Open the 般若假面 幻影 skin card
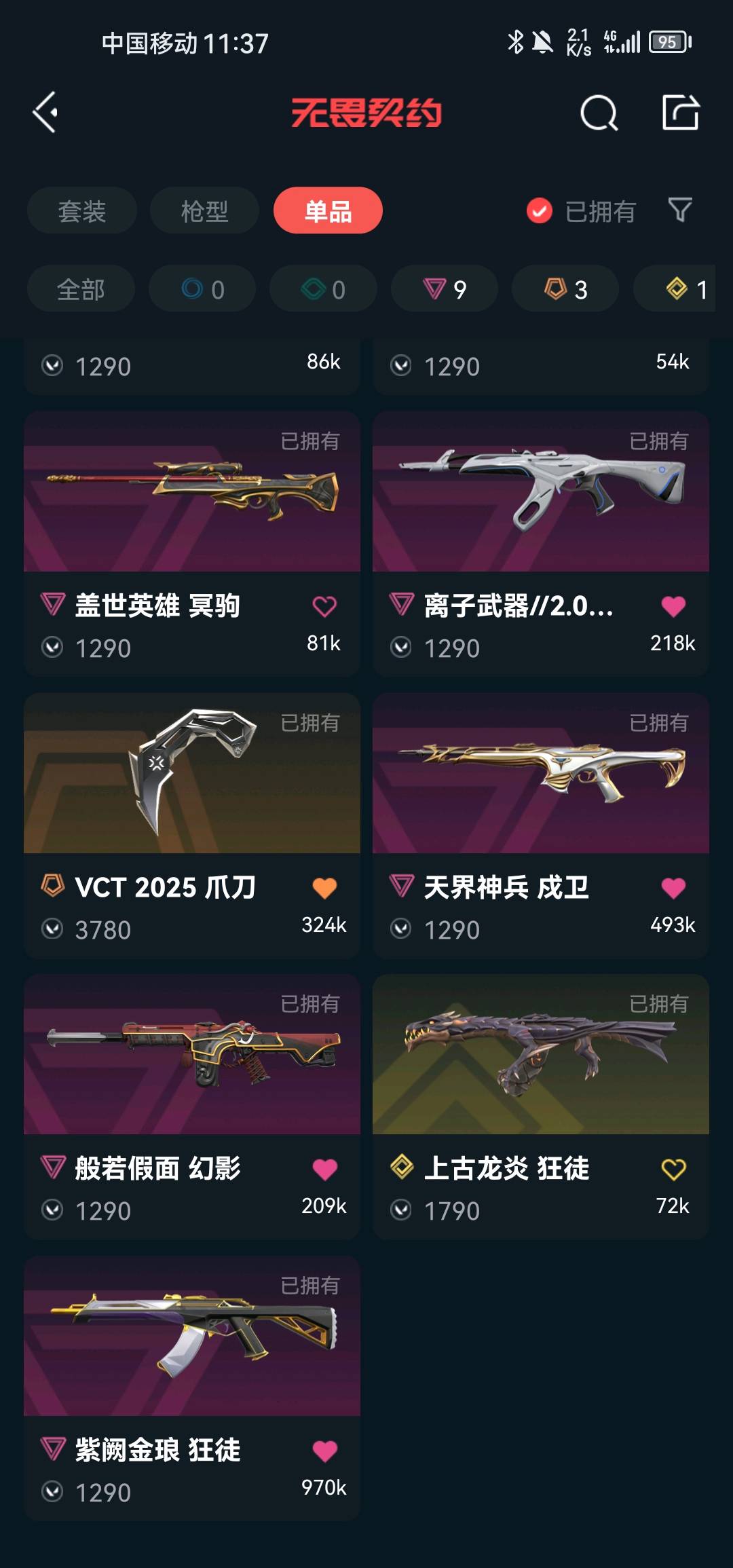This screenshot has width=733, height=1568. point(191,1055)
